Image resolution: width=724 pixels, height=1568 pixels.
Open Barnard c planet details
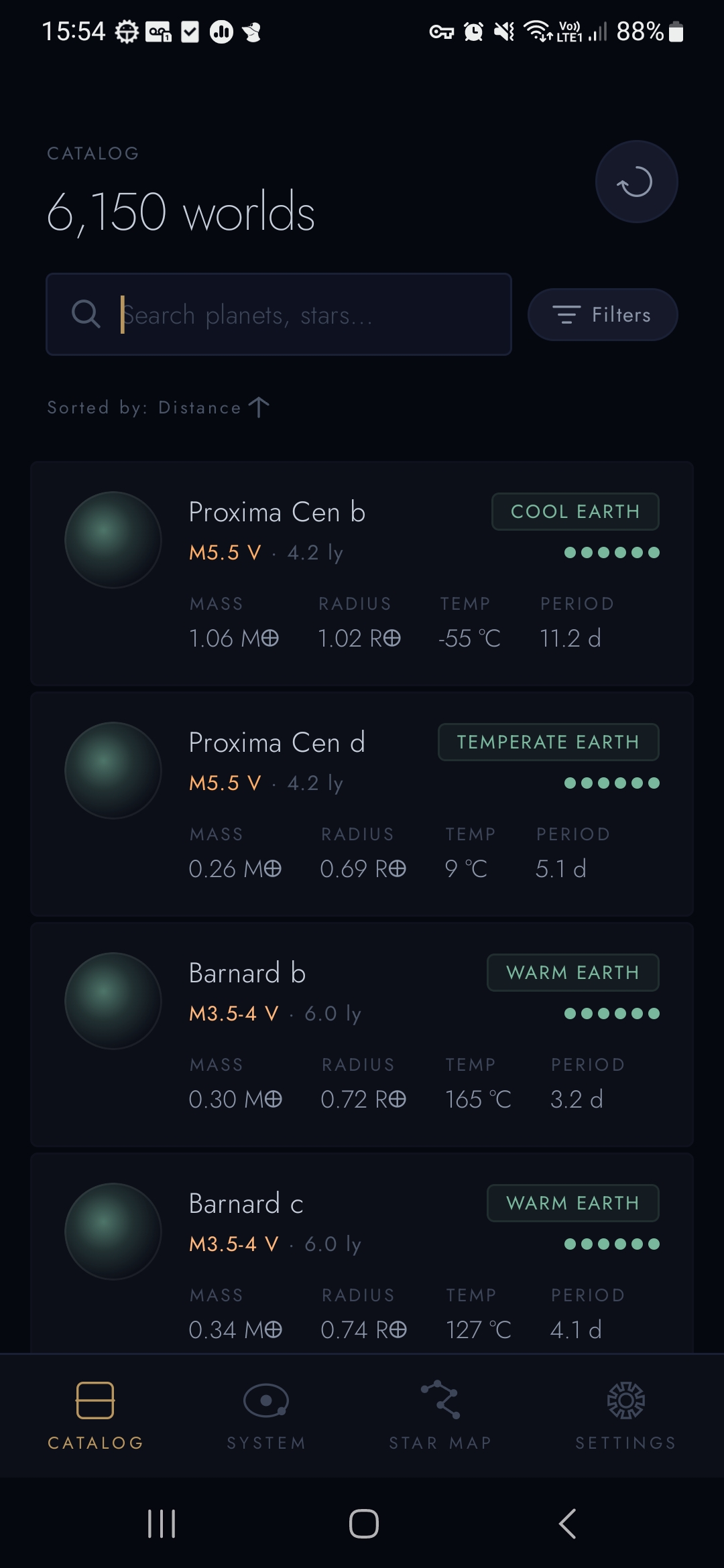coord(362,1253)
